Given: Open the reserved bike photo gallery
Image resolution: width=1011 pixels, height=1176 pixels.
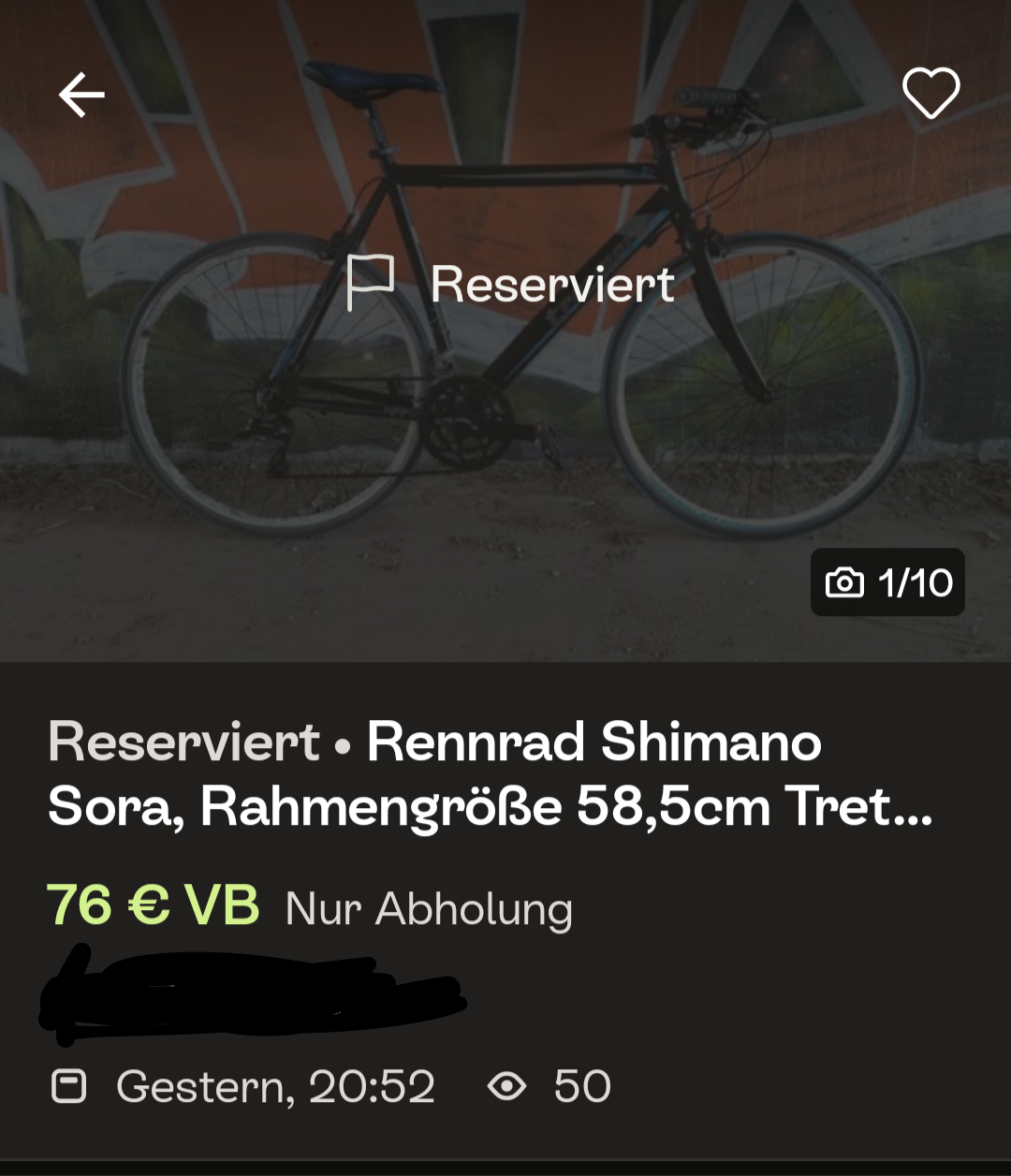Looking at the screenshot, I should [505, 375].
